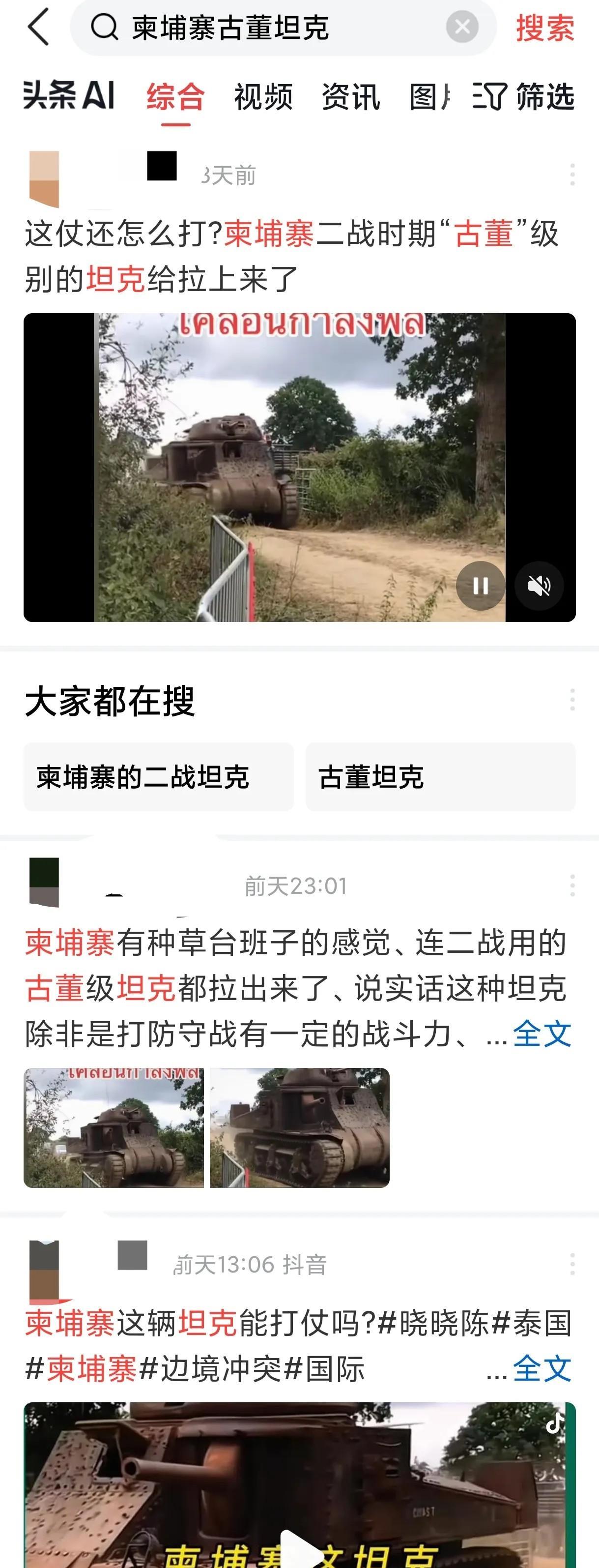This screenshot has height=1568, width=599.
Task: Go back using the top-left arrow
Action: (38, 28)
